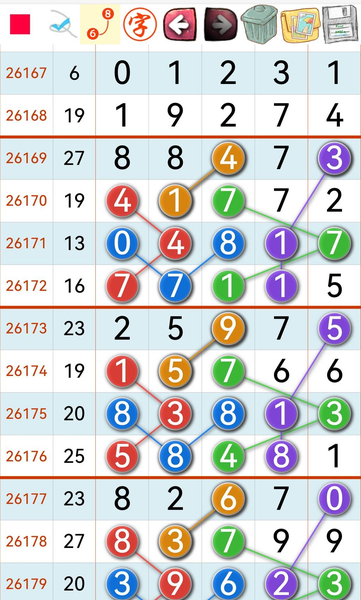The image size is (361, 600).
Task: Select the number-connecting line tool
Action: click(100, 24)
